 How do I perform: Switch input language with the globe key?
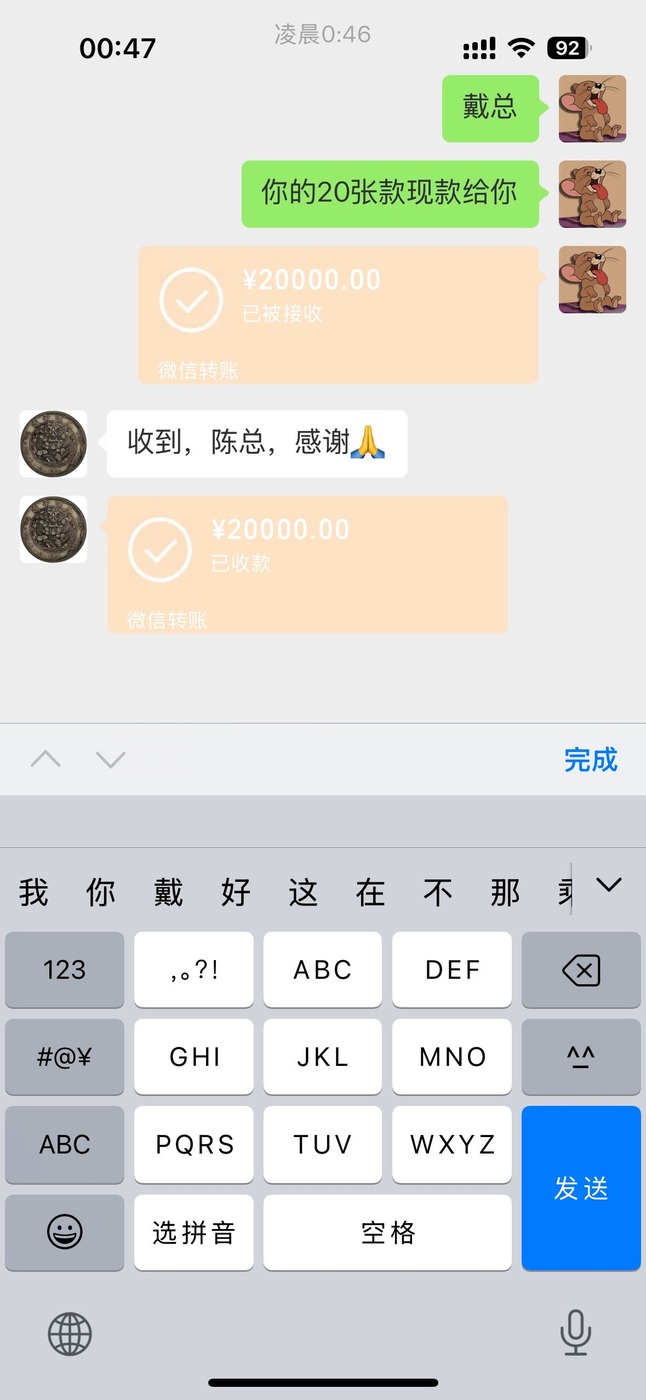[70, 1333]
